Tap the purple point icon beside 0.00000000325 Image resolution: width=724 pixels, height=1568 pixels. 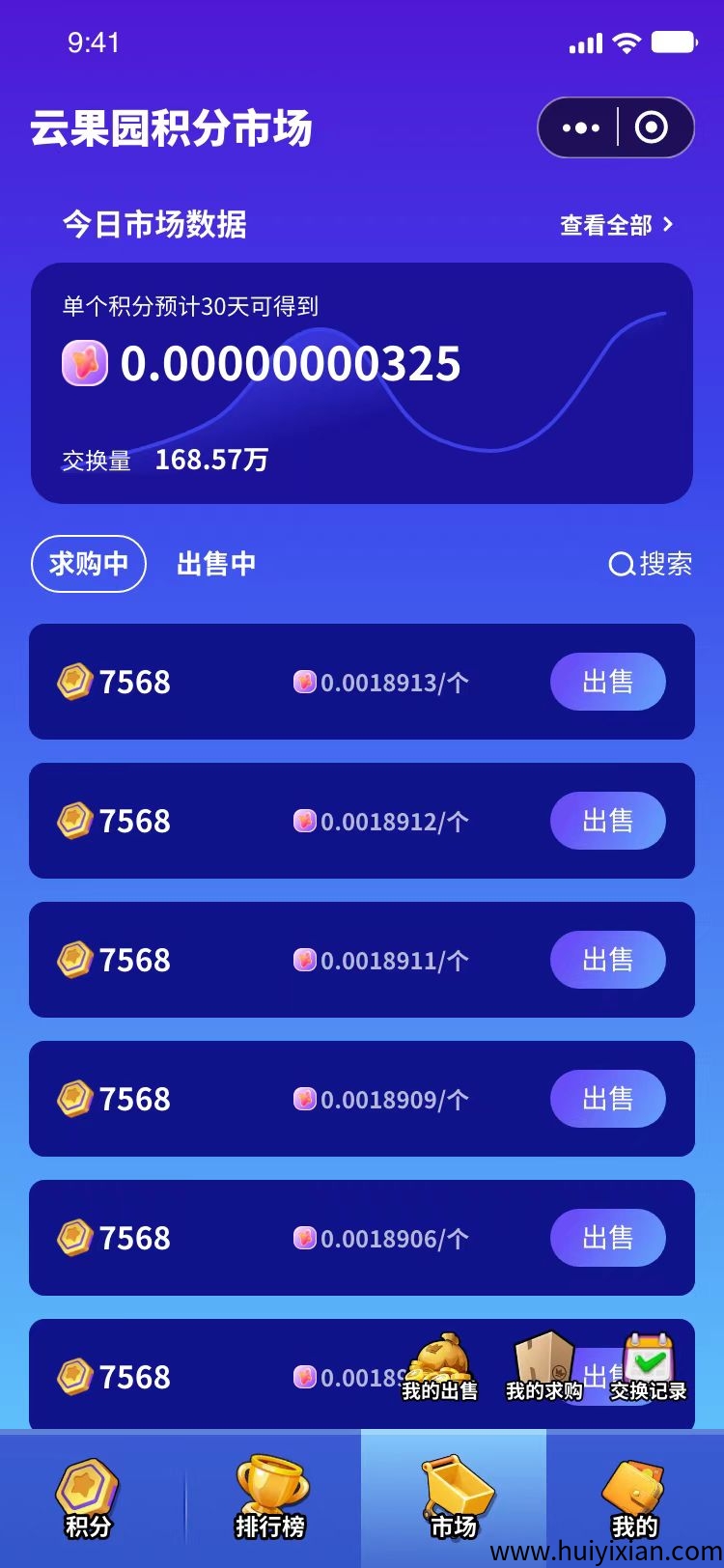click(85, 363)
